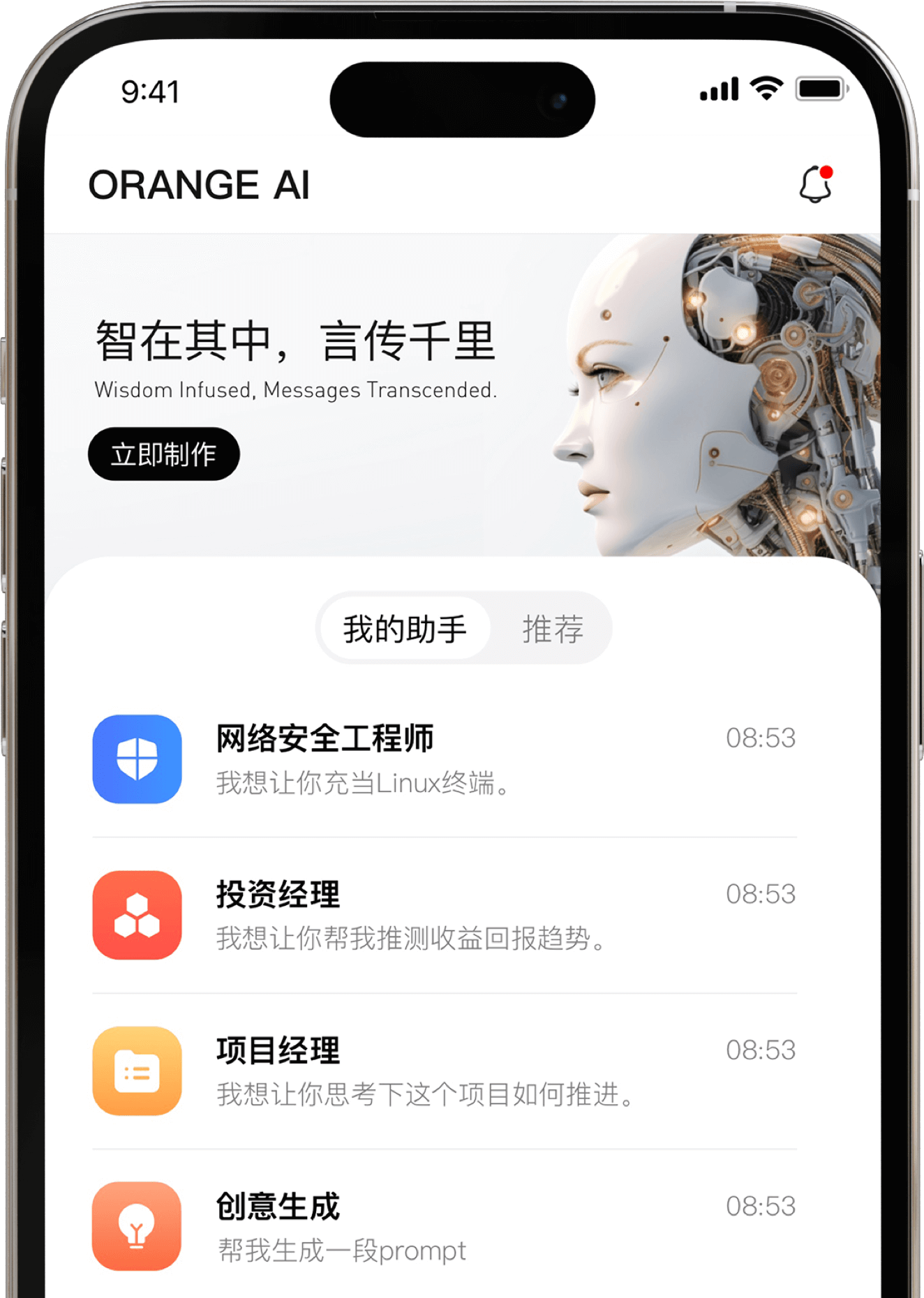The width and height of the screenshot is (924, 1298).
Task: Switch to the 推荐 tab
Action: coord(552,629)
